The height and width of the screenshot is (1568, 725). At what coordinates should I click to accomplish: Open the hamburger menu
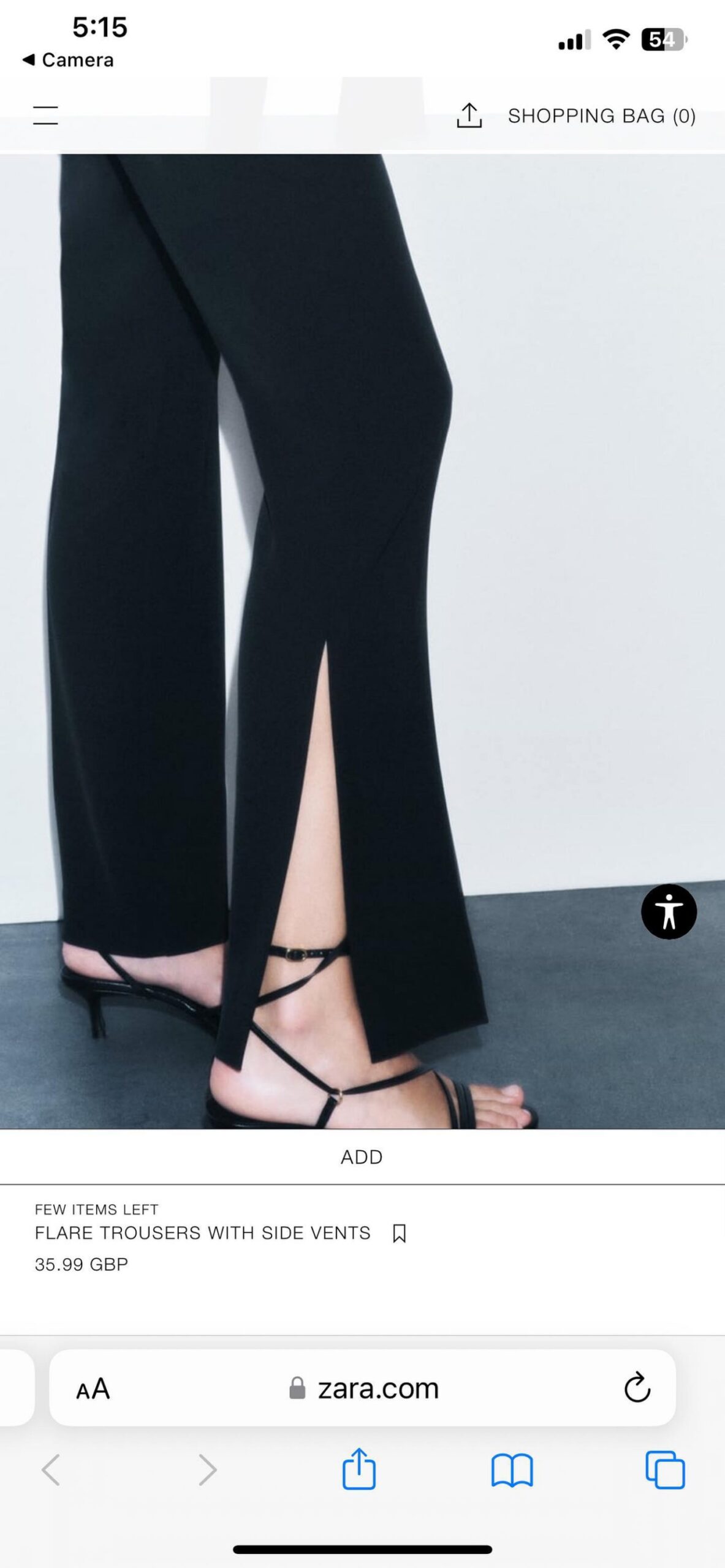click(x=45, y=115)
